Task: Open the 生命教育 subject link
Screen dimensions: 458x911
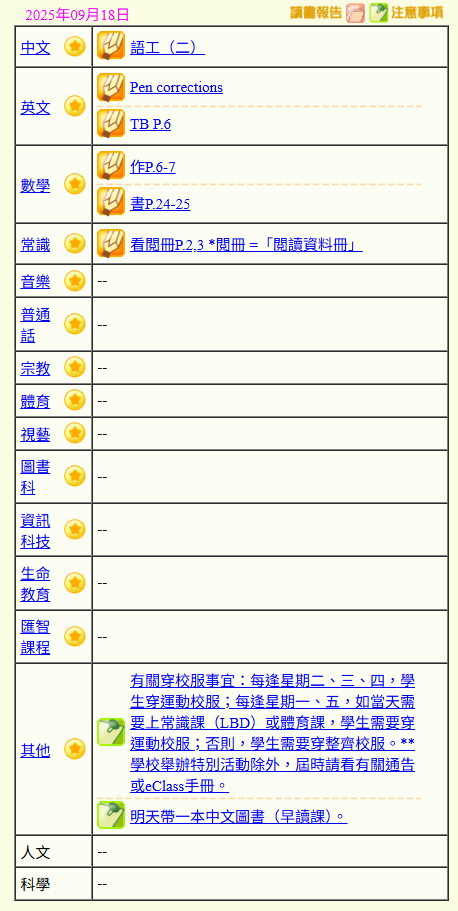Action: tap(35, 584)
